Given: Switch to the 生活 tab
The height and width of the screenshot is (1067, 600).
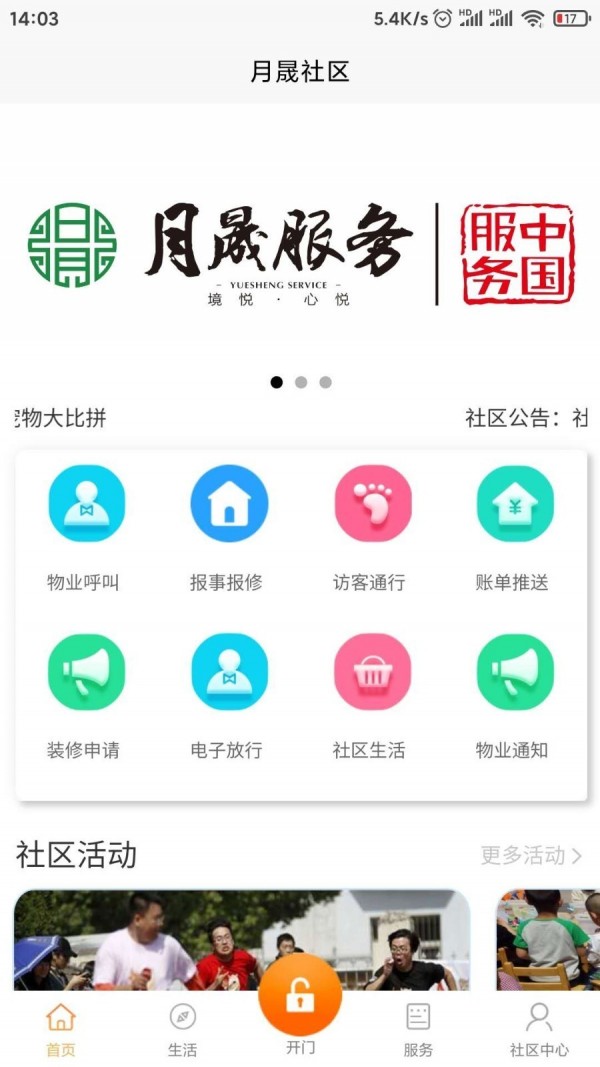Looking at the screenshot, I should click(182, 1030).
